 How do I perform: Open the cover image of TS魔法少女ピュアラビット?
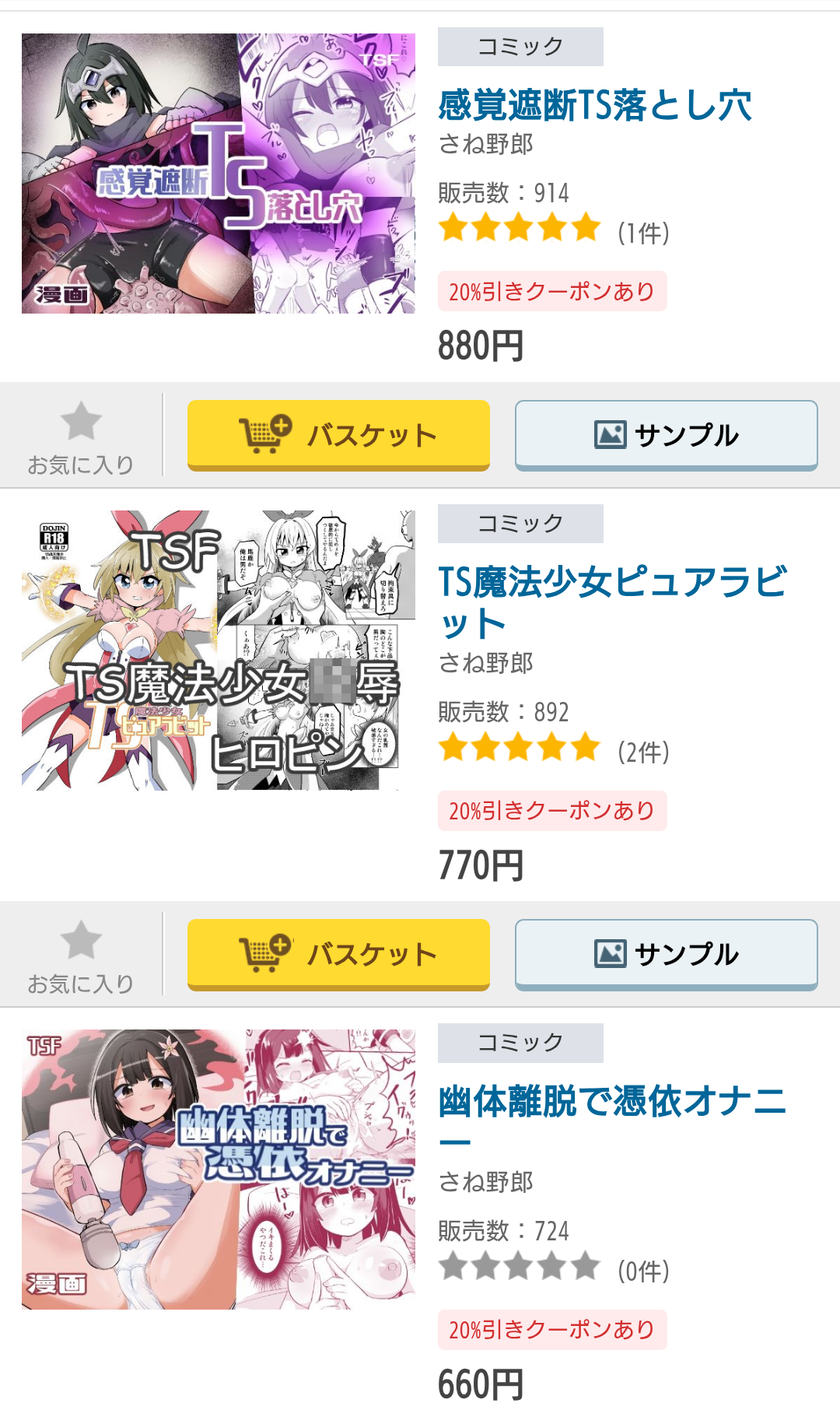pyautogui.click(x=219, y=651)
